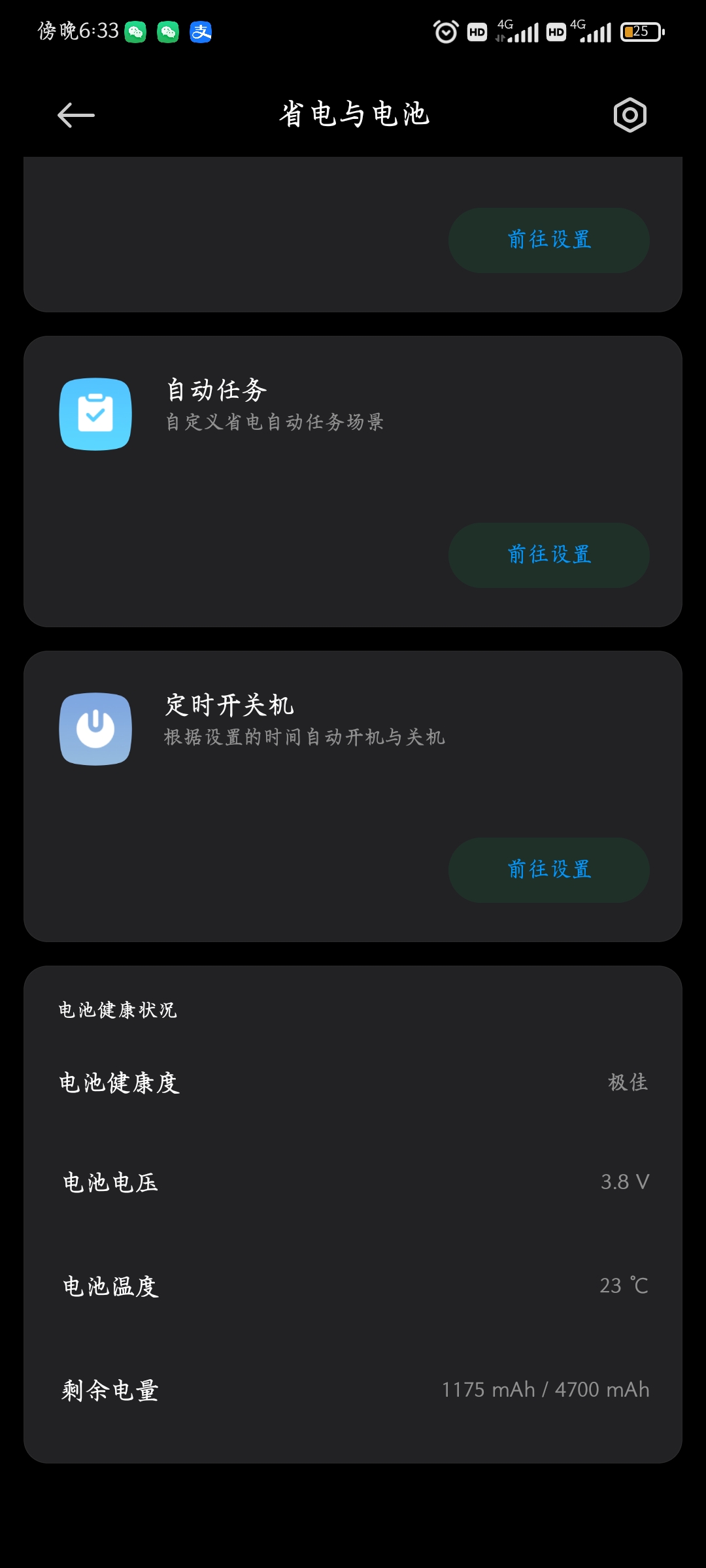Tap 前往设置 in the 定时开关机 card
The height and width of the screenshot is (1568, 706).
[549, 870]
